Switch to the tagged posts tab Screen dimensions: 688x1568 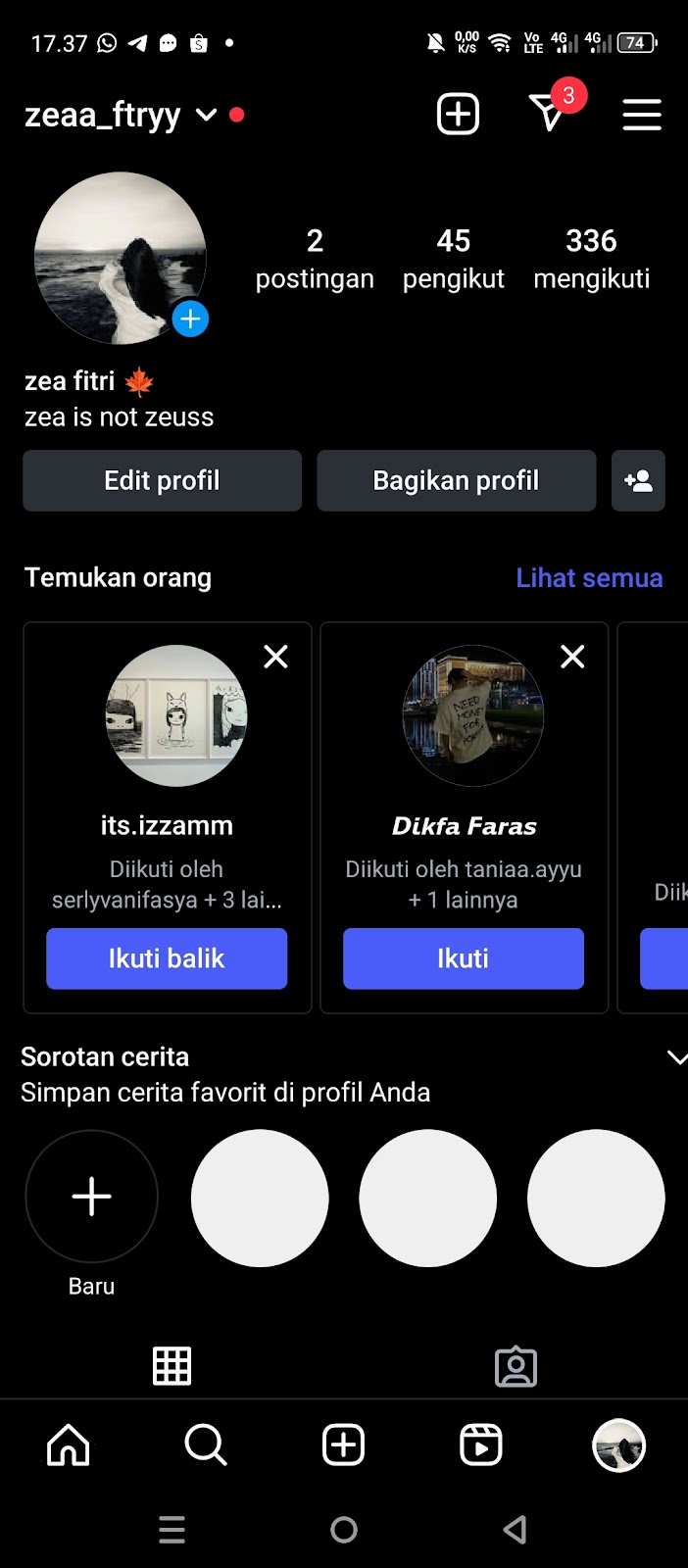click(516, 1366)
